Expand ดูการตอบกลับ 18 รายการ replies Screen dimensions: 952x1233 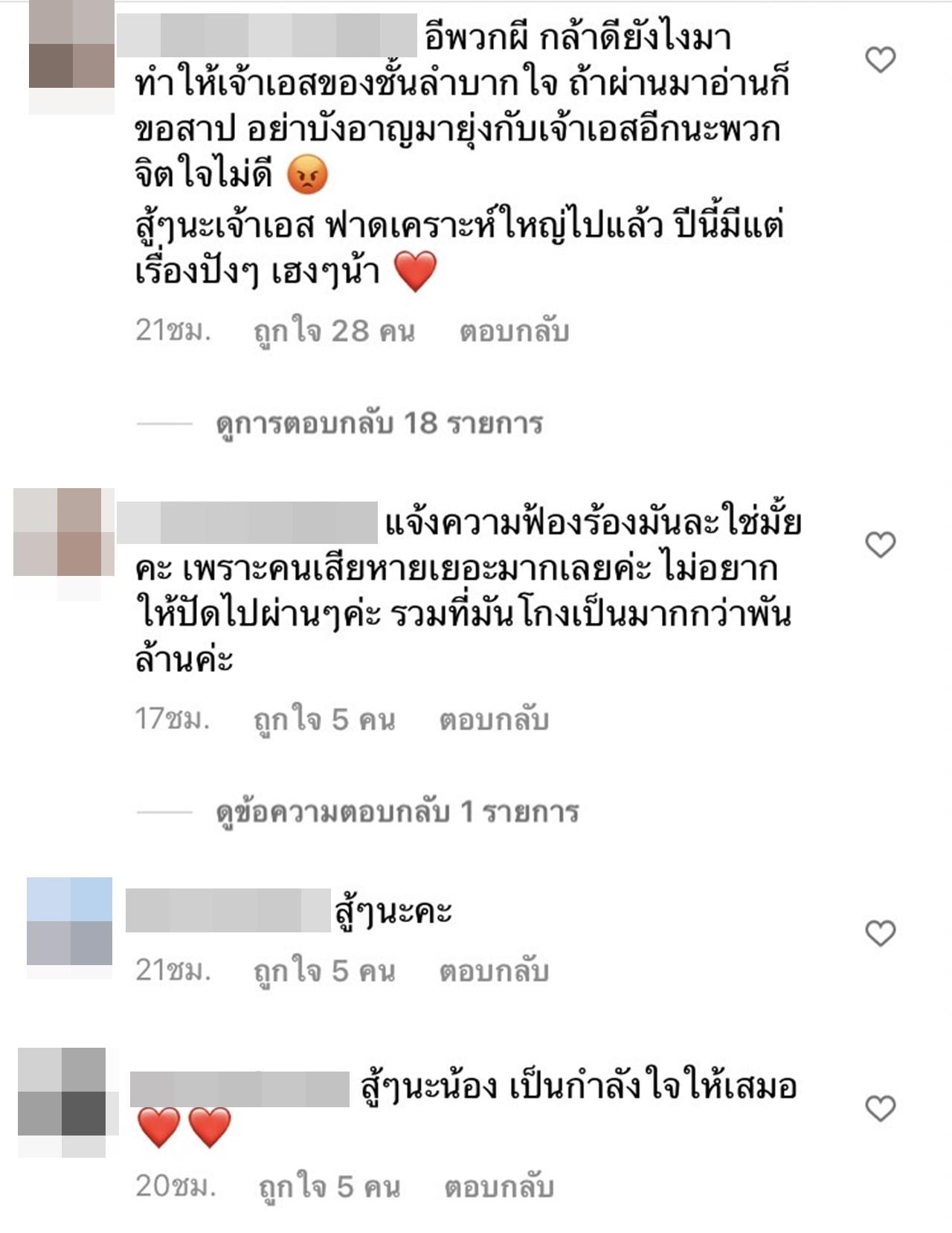point(379,423)
